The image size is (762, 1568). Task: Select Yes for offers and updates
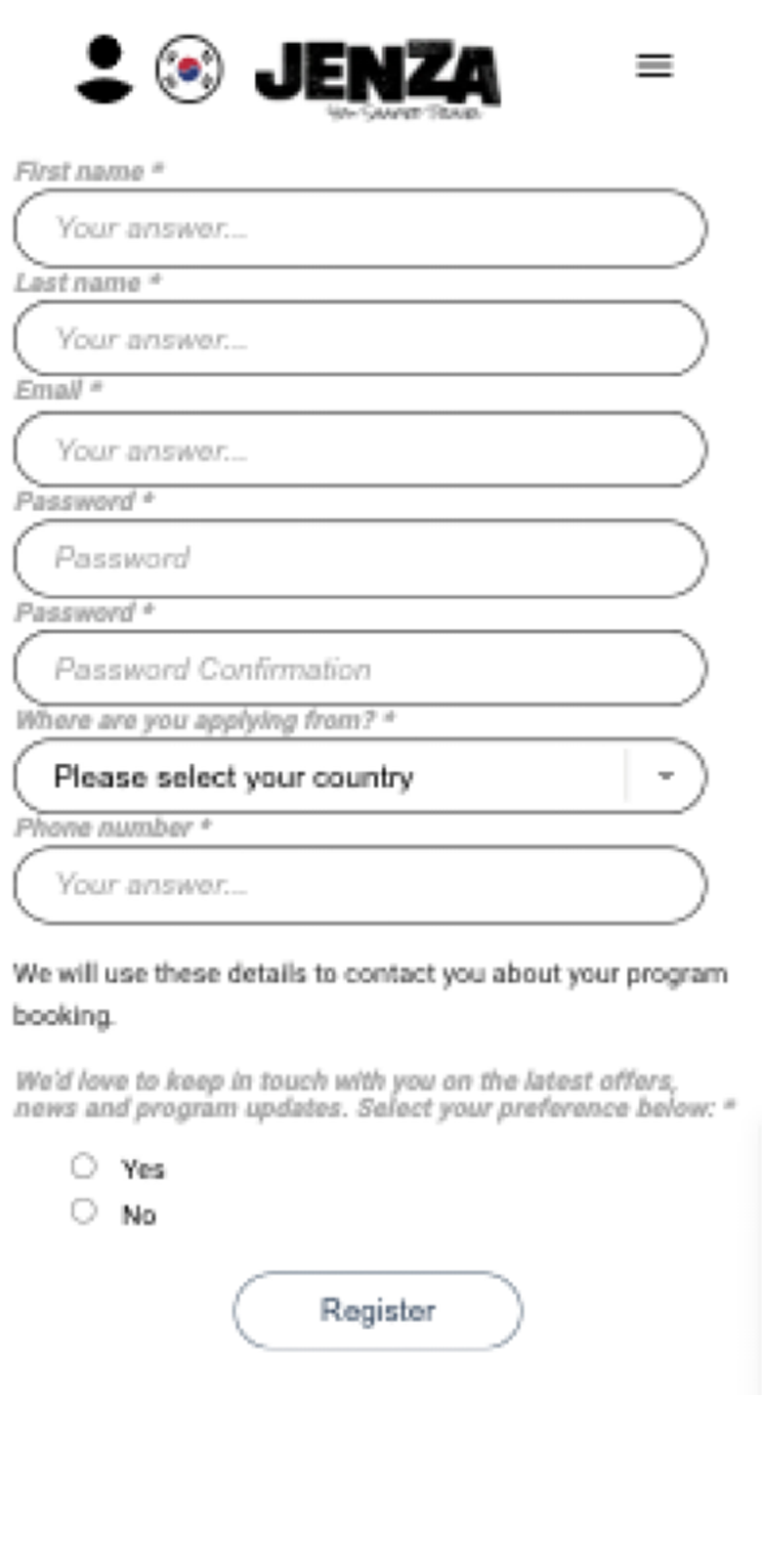click(84, 1165)
